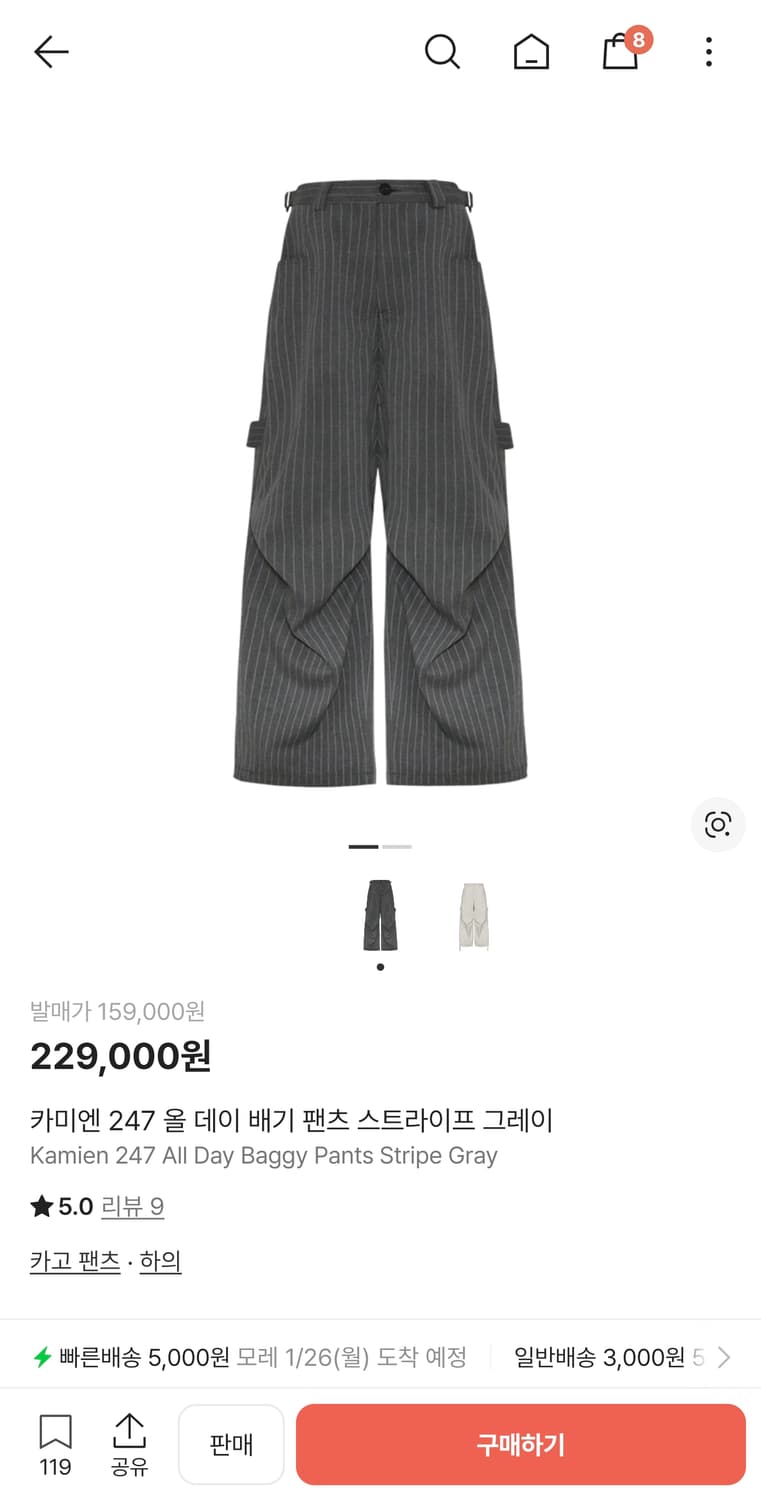761x1500 pixels.
Task: Open the 하의 category
Action: coord(160,1261)
